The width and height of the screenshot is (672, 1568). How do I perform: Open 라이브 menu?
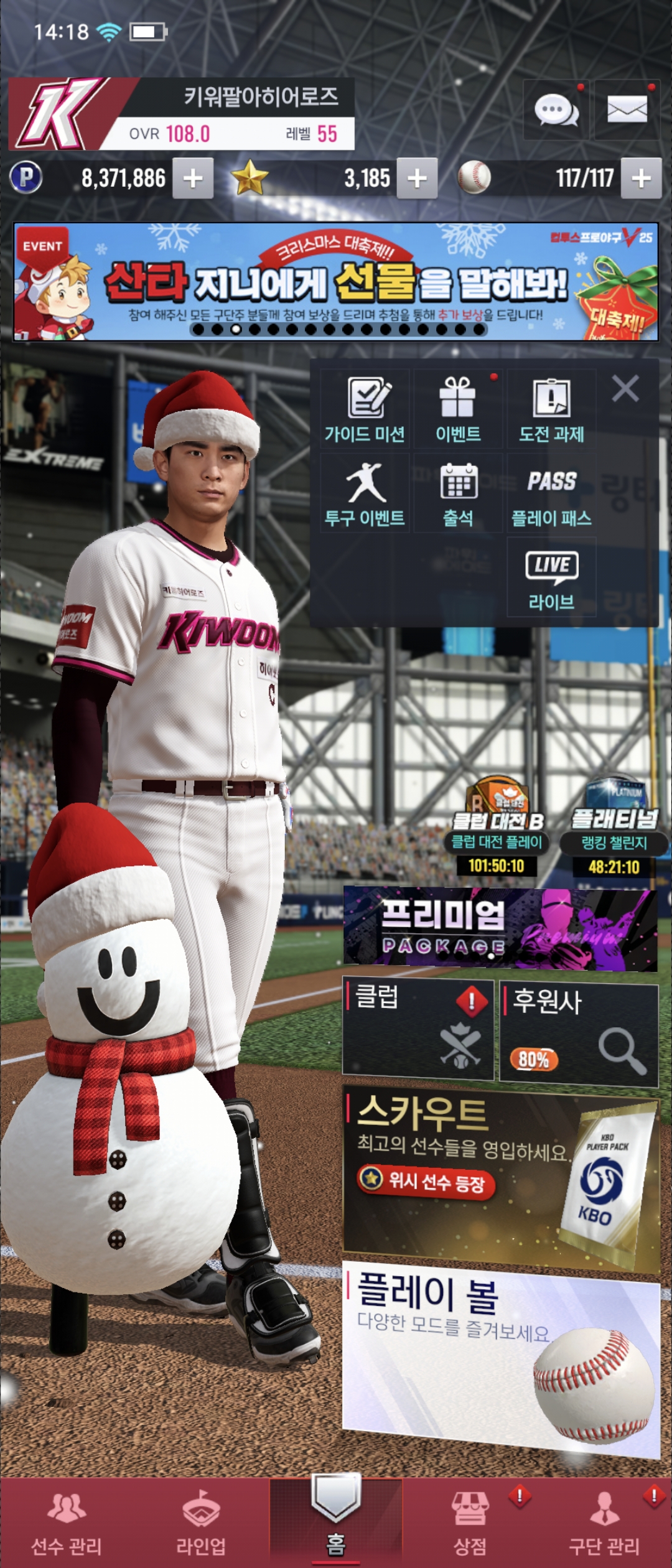pyautogui.click(x=551, y=577)
